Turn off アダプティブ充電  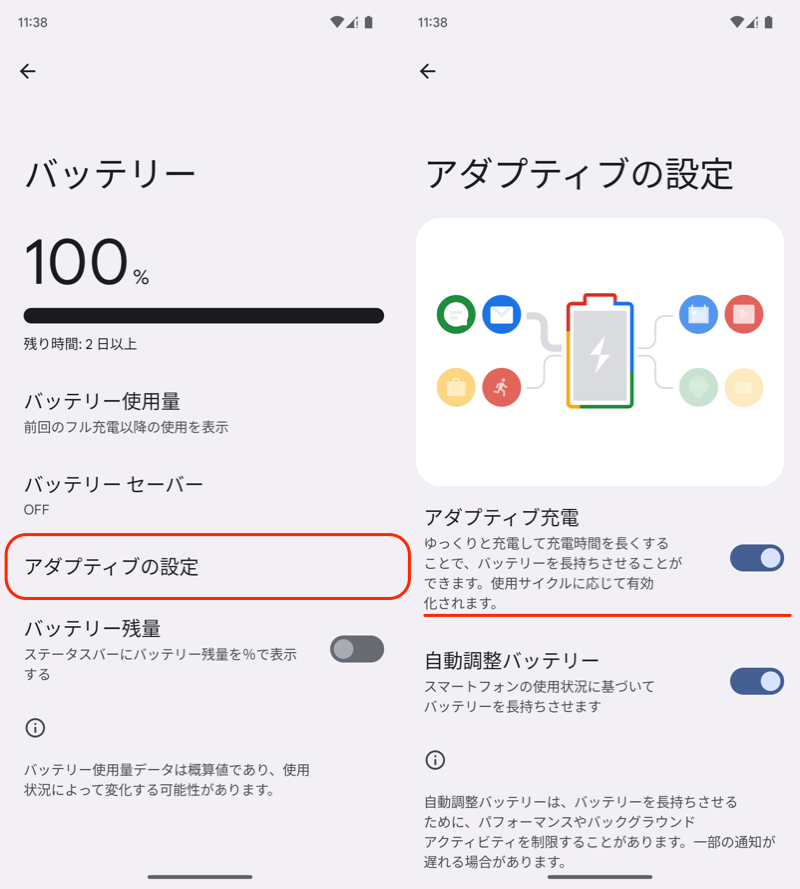point(757,558)
